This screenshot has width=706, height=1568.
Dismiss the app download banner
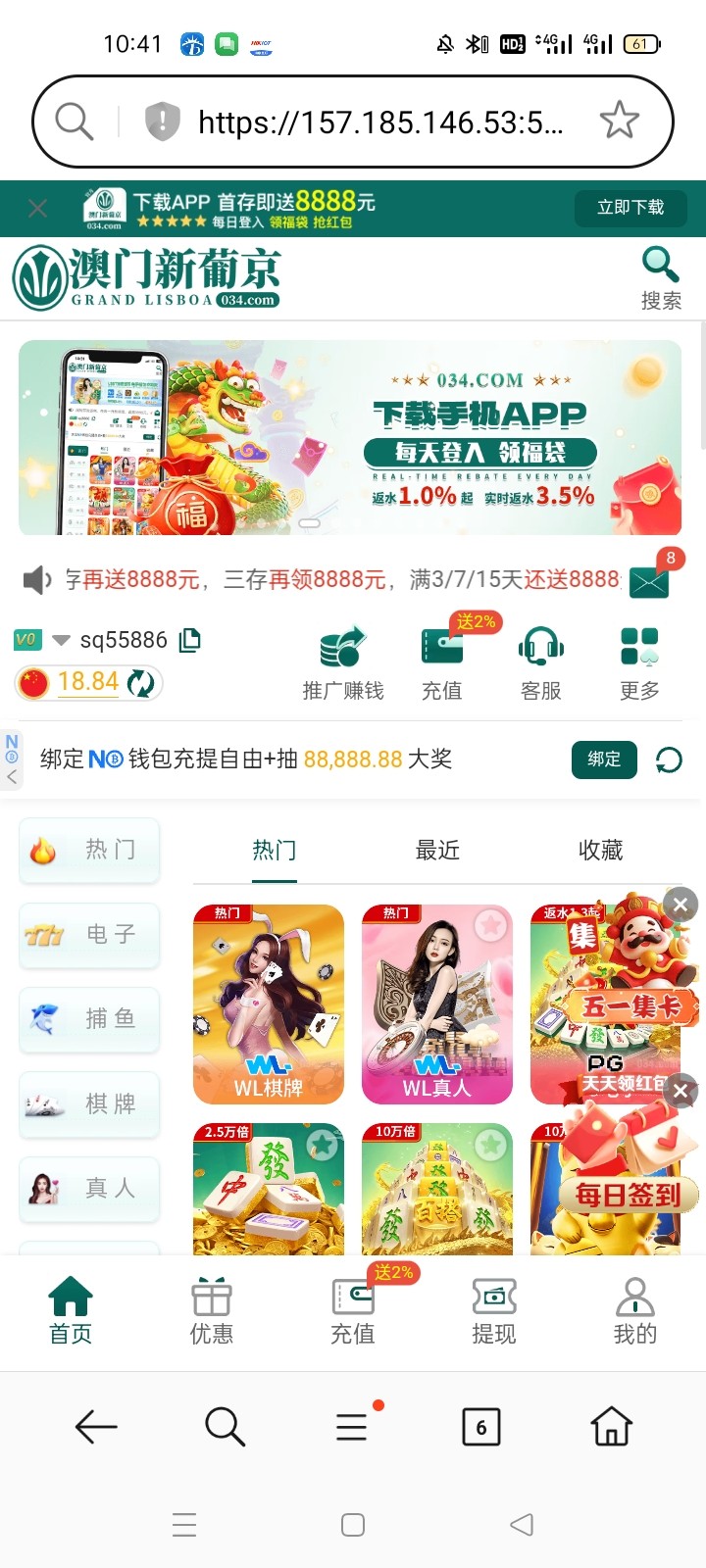pos(38,208)
